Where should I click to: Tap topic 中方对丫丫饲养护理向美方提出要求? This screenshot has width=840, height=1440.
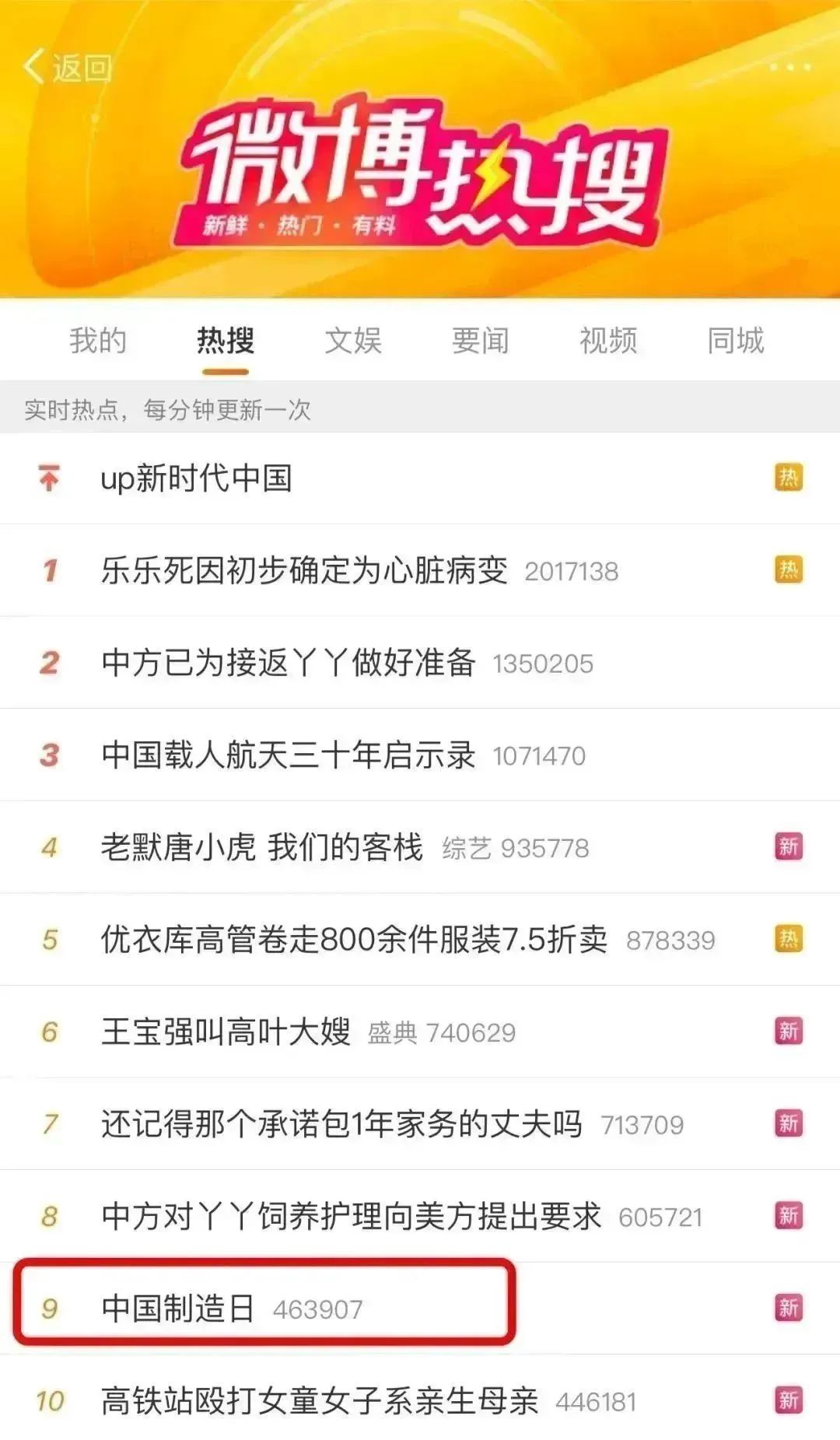[351, 1216]
